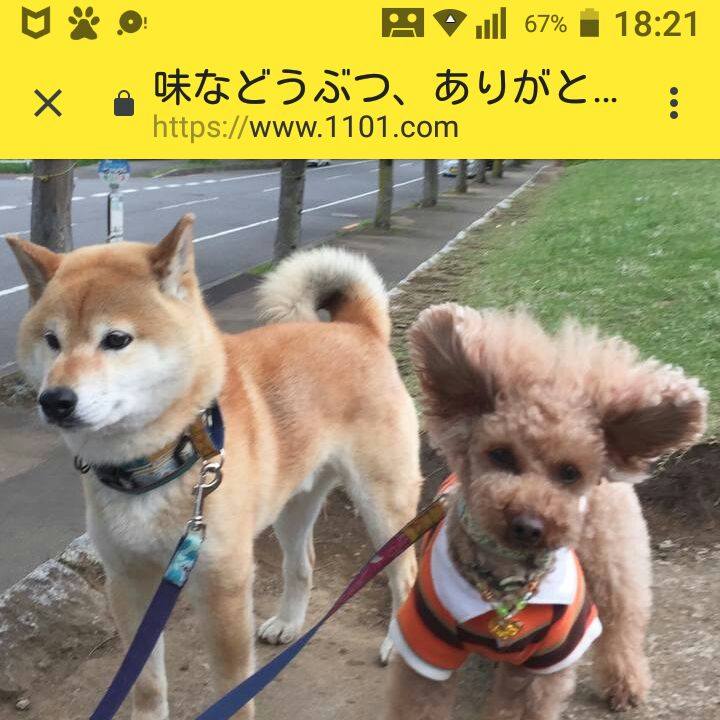Open the three-dot overflow menu
The width and height of the screenshot is (720, 720).
point(674,103)
